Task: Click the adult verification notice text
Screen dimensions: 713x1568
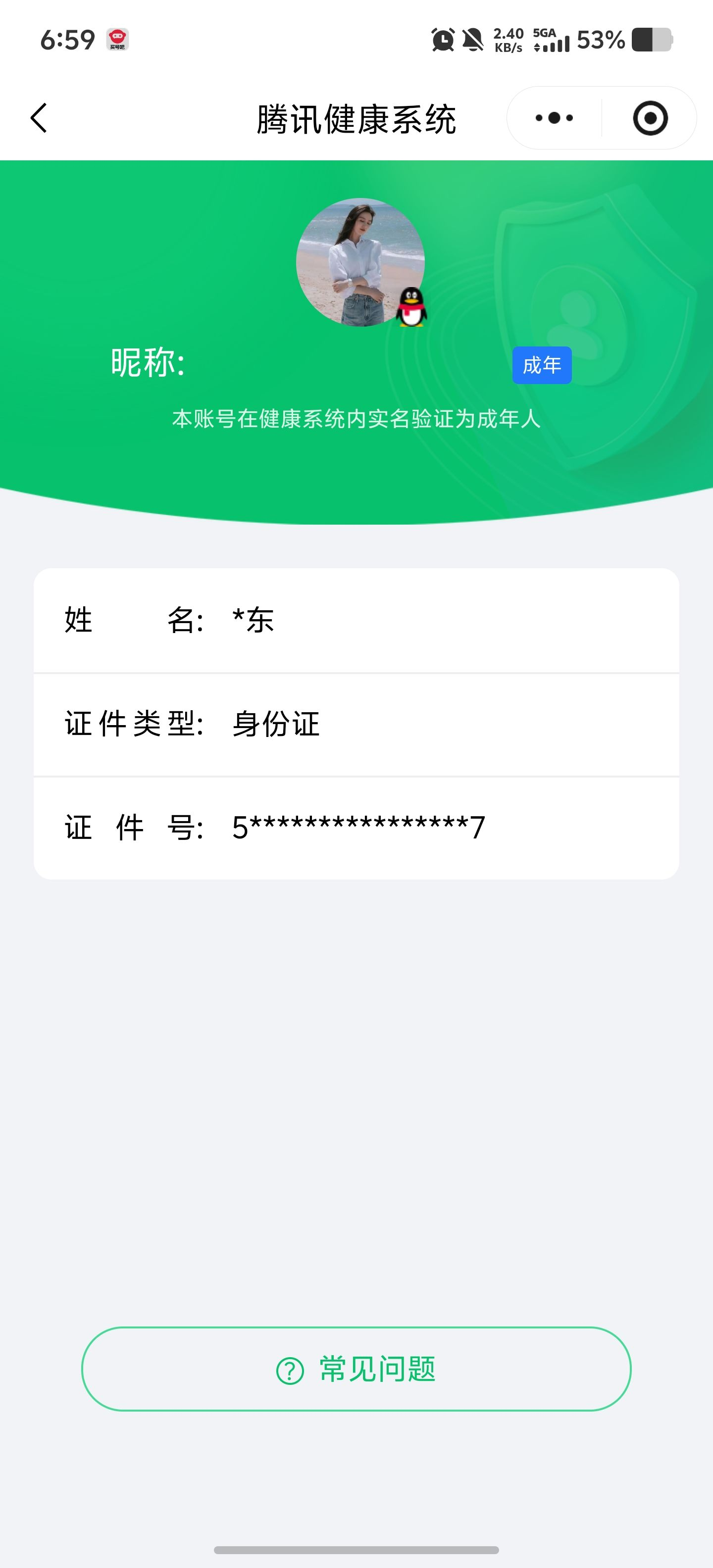Action: [x=356, y=419]
